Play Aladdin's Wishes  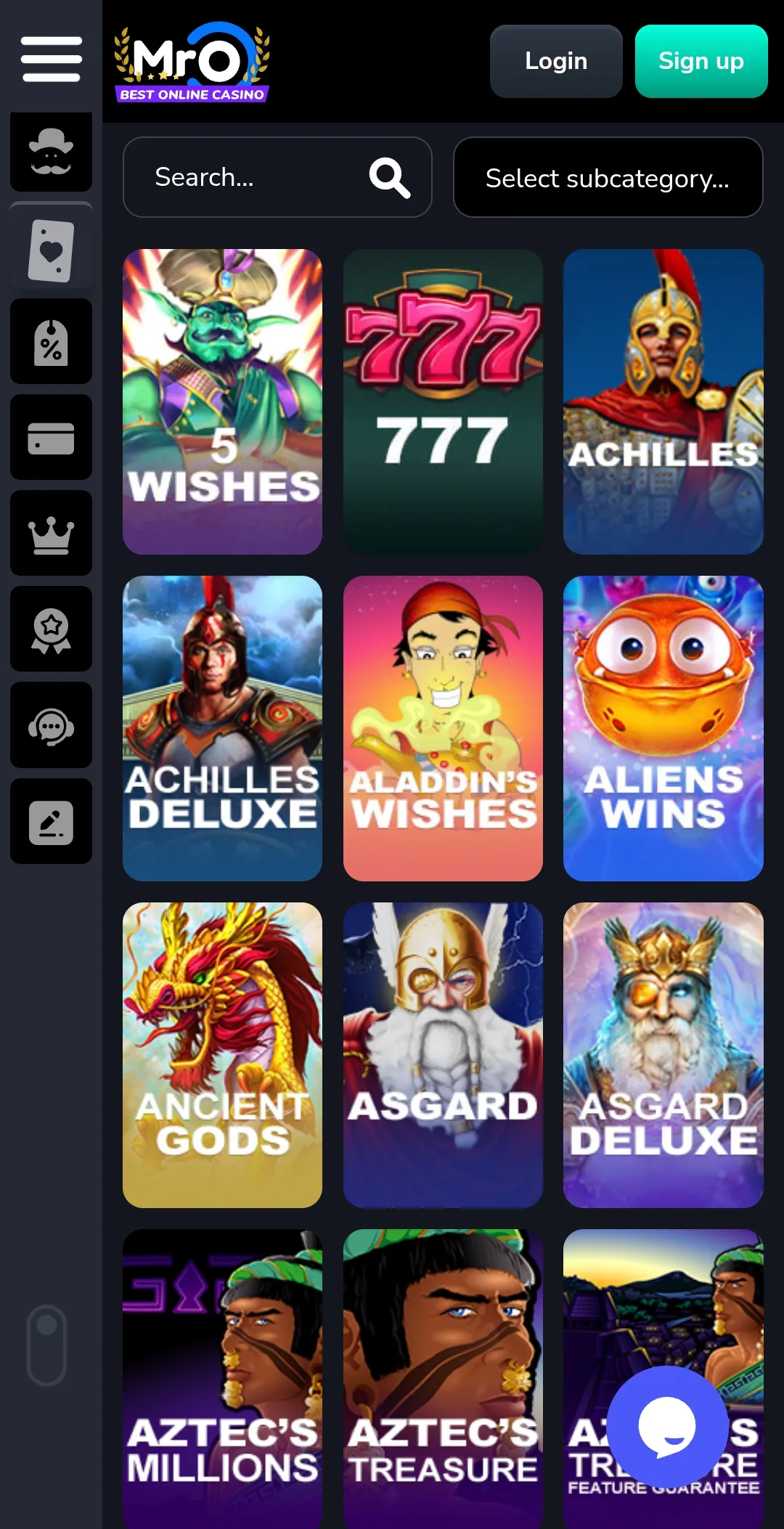click(x=443, y=728)
